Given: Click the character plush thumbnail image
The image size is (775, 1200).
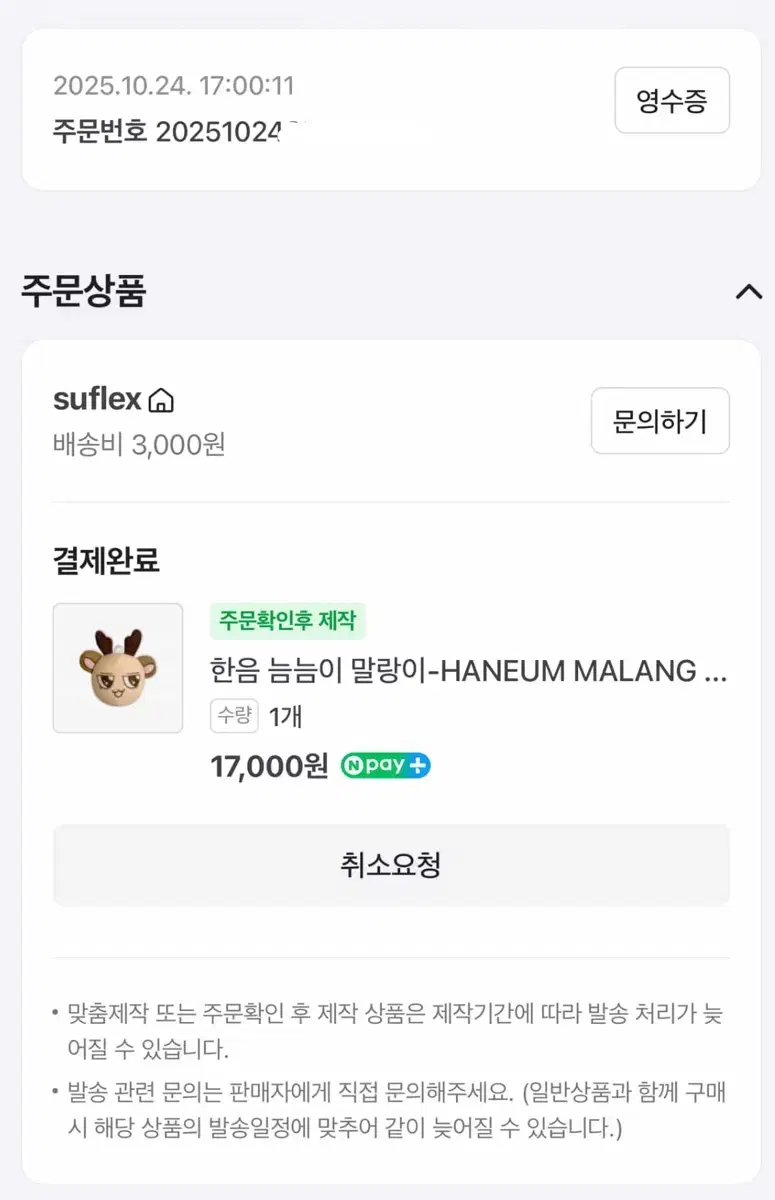Looking at the screenshot, I should [117, 667].
